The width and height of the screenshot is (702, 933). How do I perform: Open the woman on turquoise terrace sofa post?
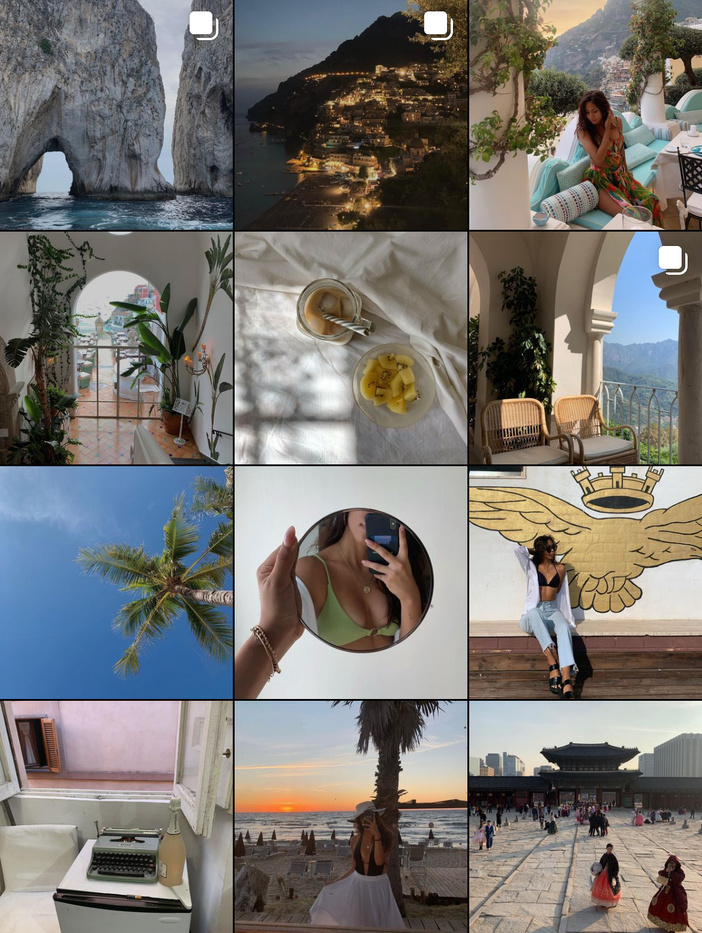point(586,115)
